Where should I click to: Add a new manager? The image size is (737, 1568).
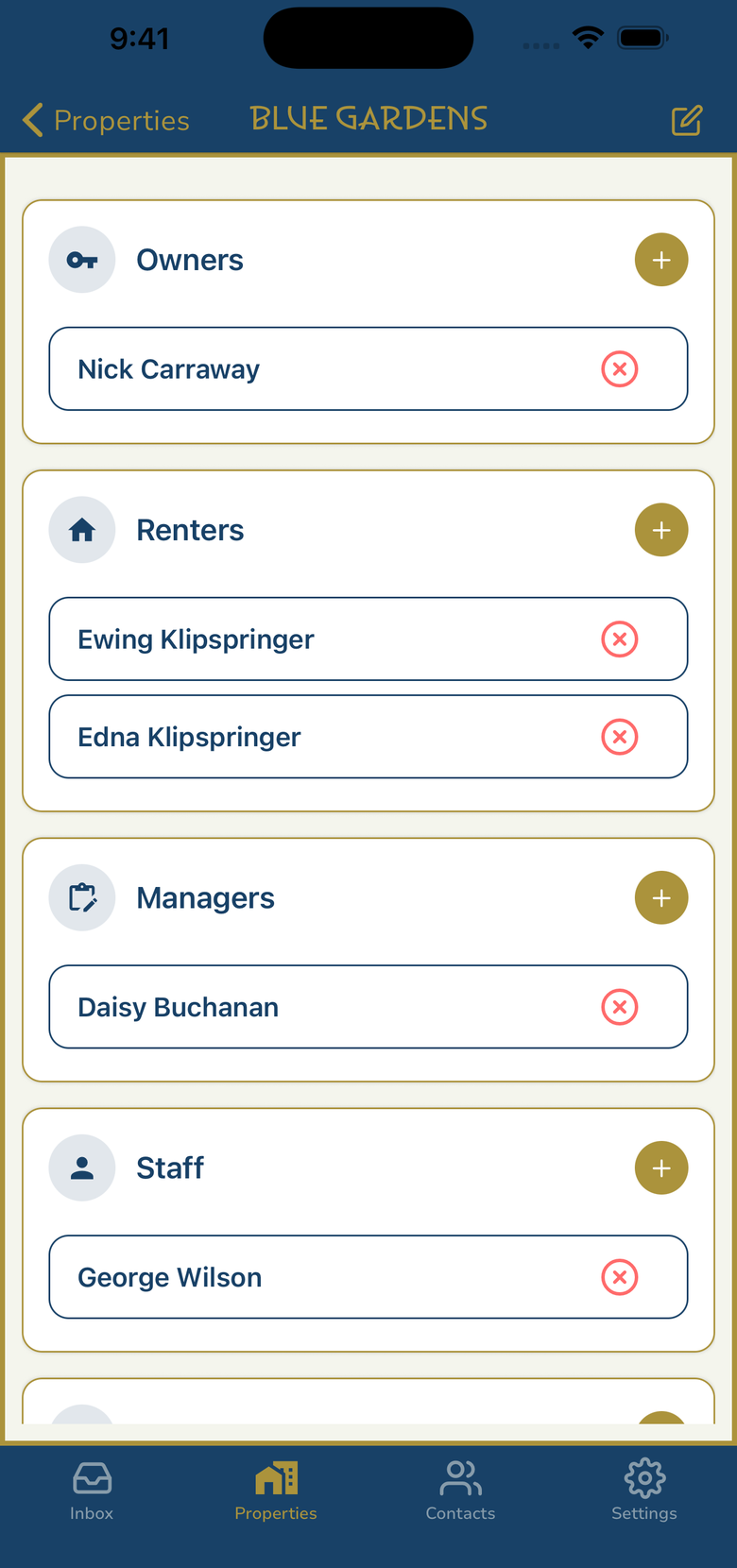[x=660, y=897]
